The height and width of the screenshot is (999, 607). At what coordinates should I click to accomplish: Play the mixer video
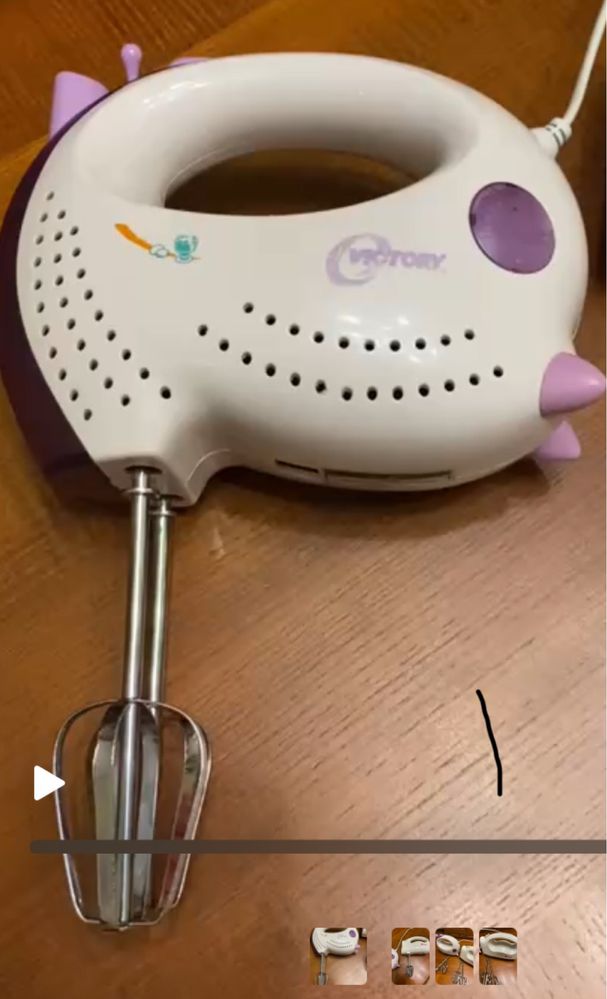[47, 783]
